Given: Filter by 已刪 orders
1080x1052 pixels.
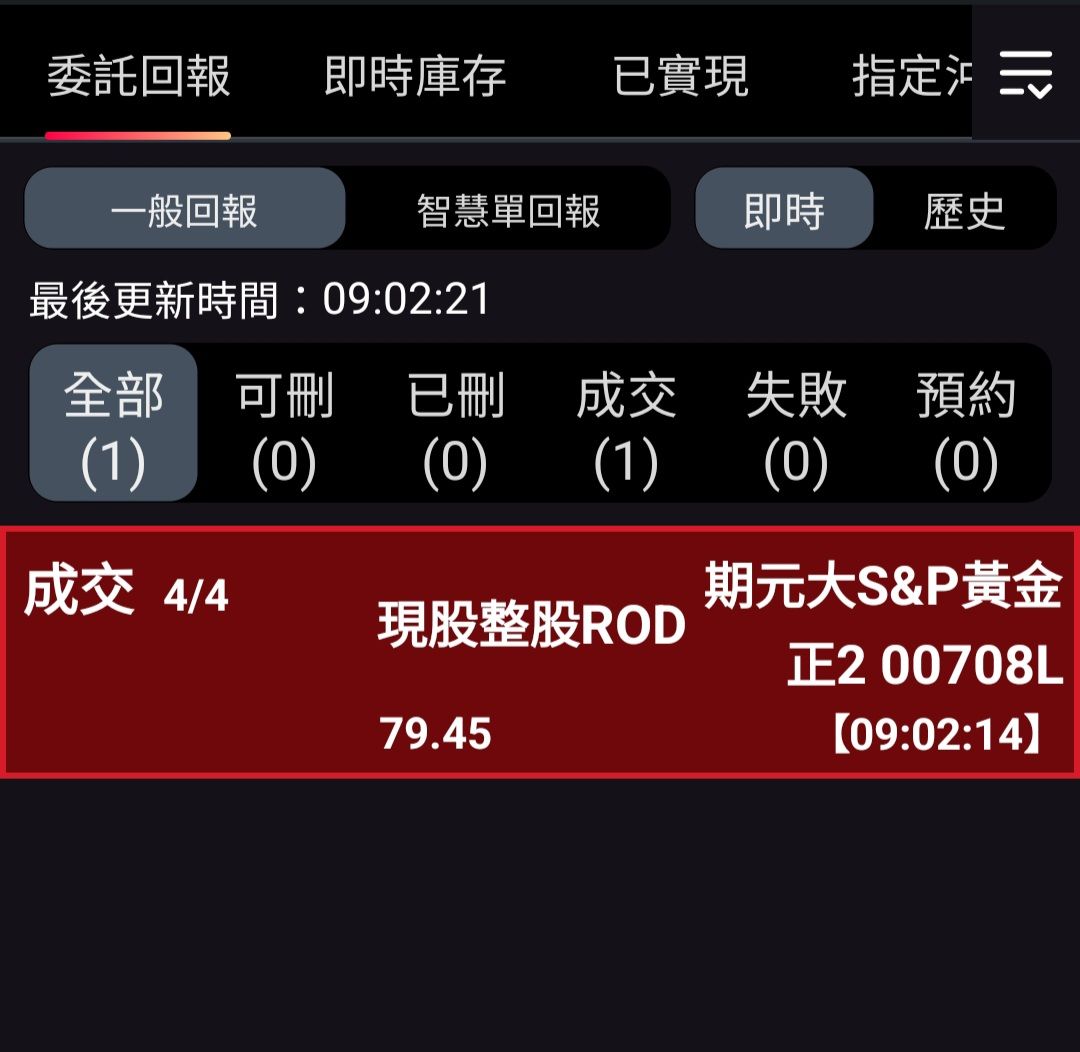Looking at the screenshot, I should [x=455, y=424].
